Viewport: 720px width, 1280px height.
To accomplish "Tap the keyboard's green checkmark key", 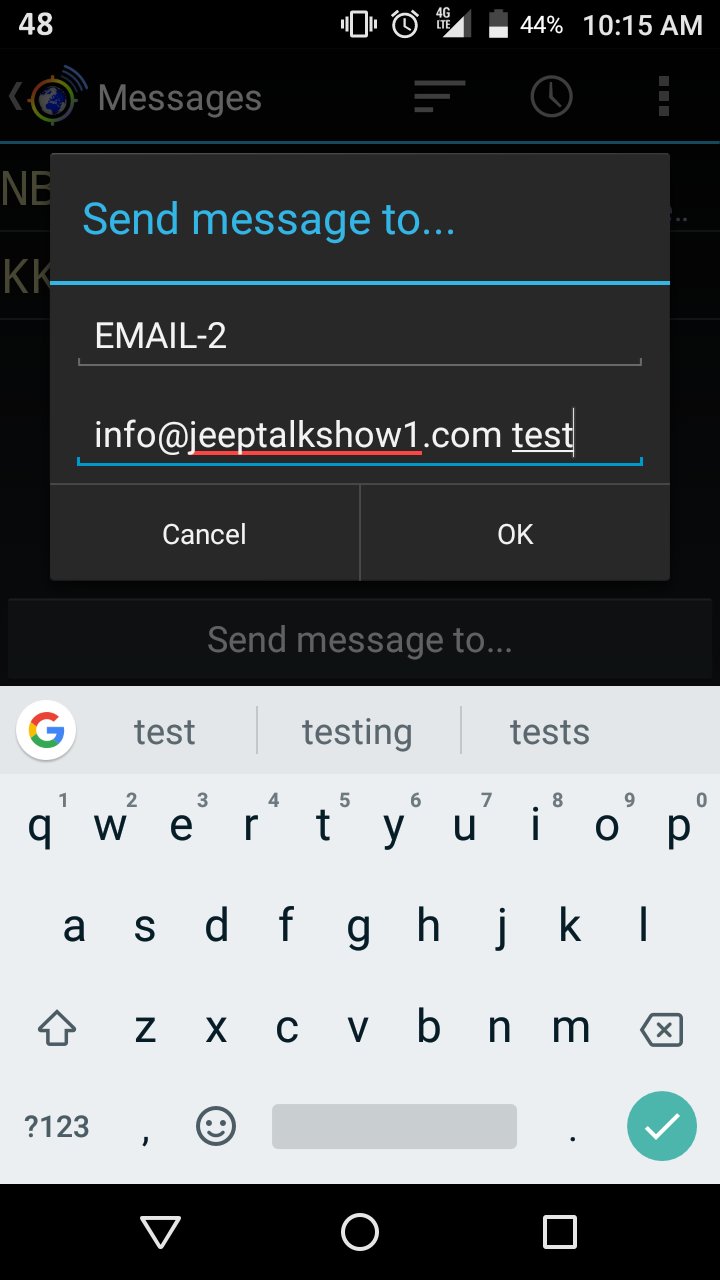I will coord(661,1127).
